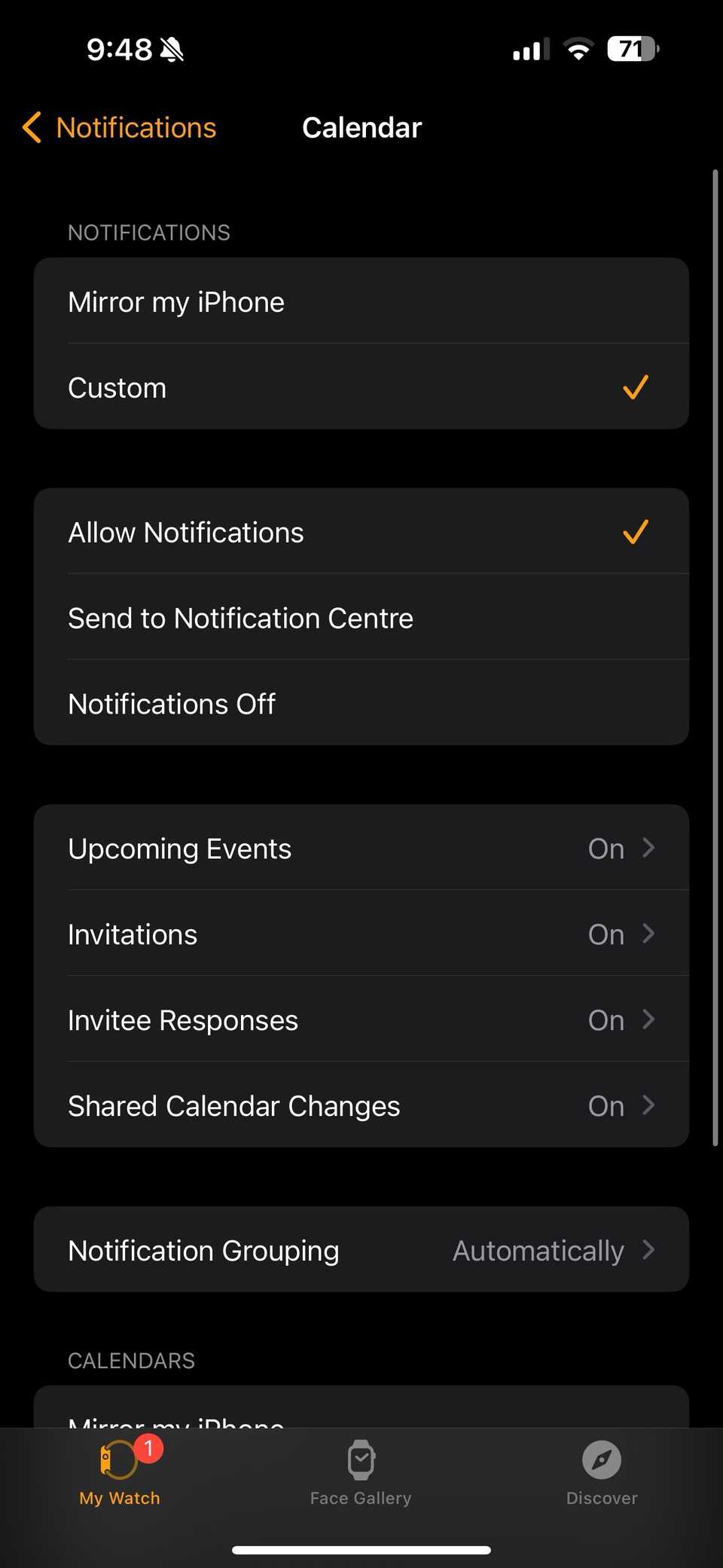Image resolution: width=723 pixels, height=1568 pixels.
Task: Select Allow Notifications
Action: pos(361,532)
